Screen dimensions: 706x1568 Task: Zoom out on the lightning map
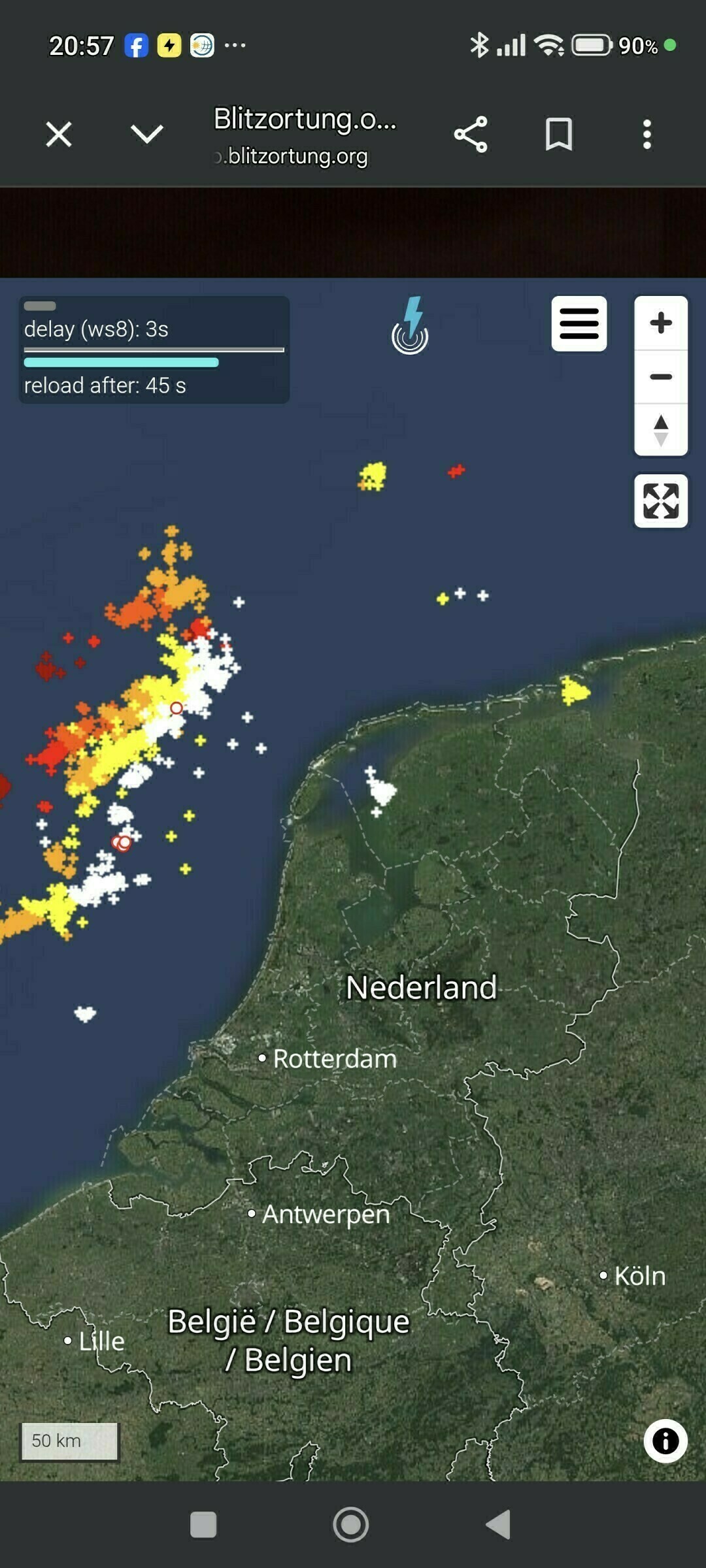point(661,377)
